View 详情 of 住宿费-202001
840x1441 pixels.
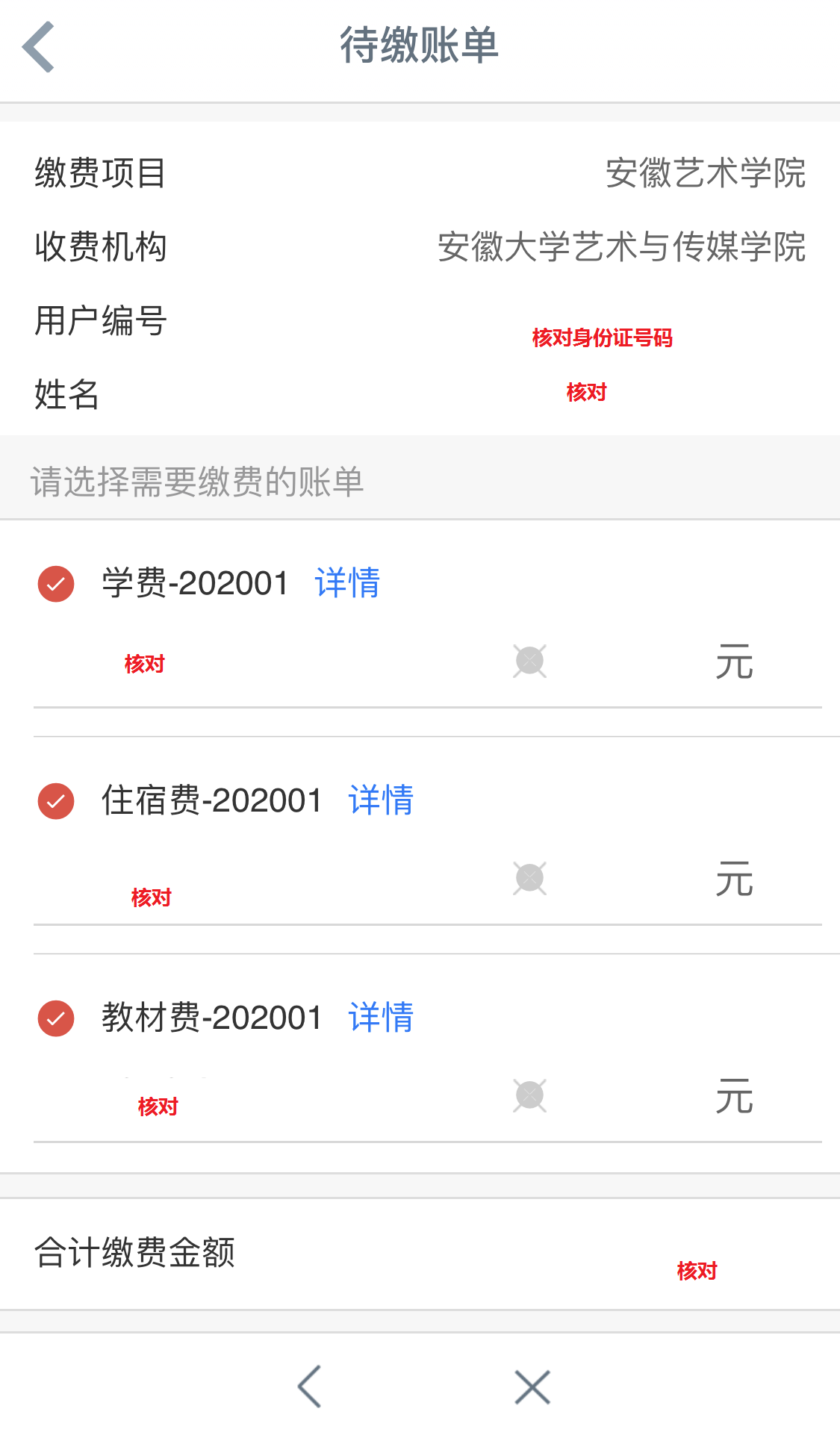pyautogui.click(x=381, y=800)
